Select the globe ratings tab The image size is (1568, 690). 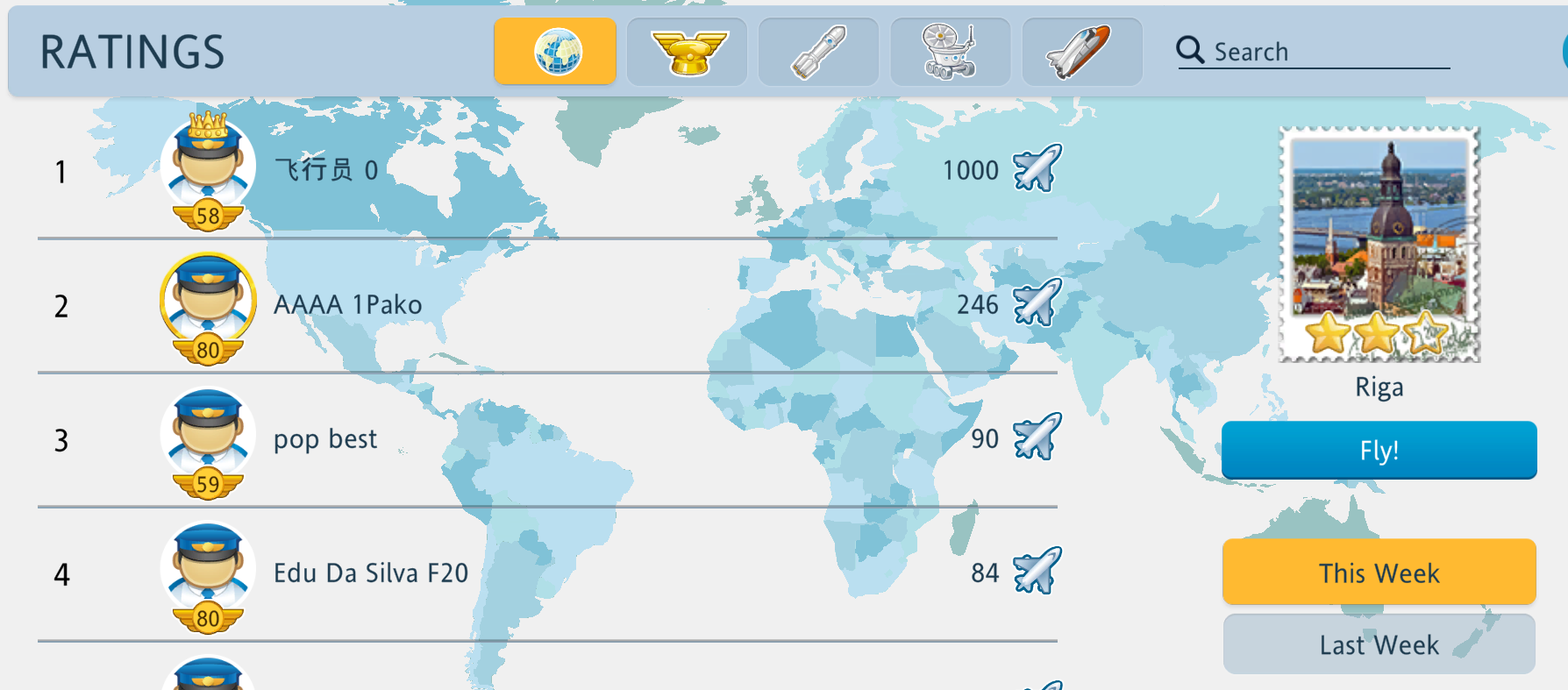(x=555, y=52)
